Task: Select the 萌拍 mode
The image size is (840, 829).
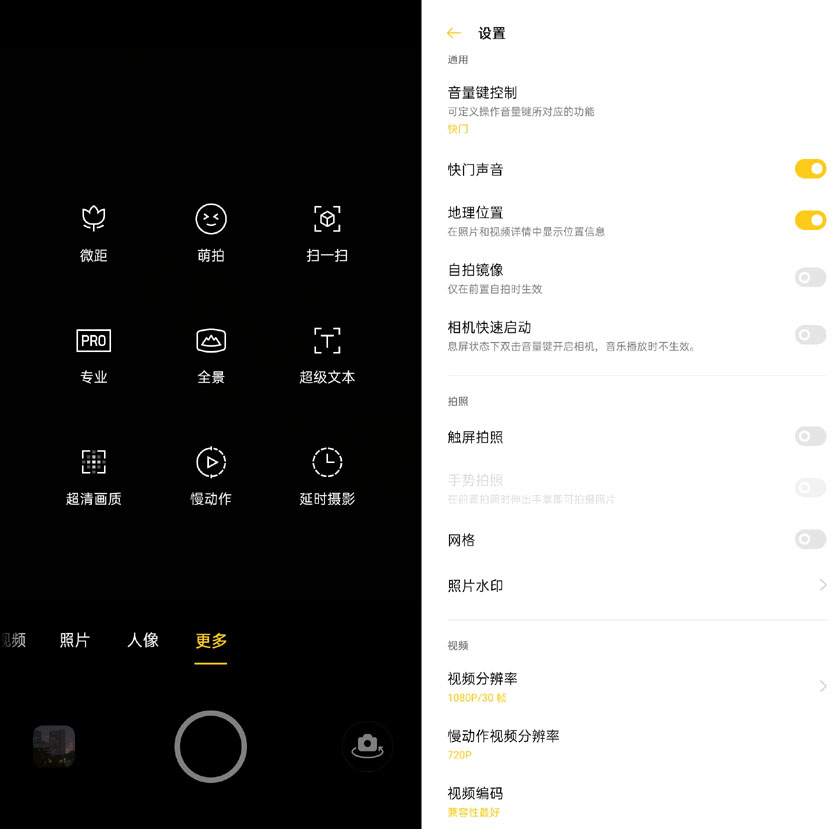Action: click(x=211, y=232)
